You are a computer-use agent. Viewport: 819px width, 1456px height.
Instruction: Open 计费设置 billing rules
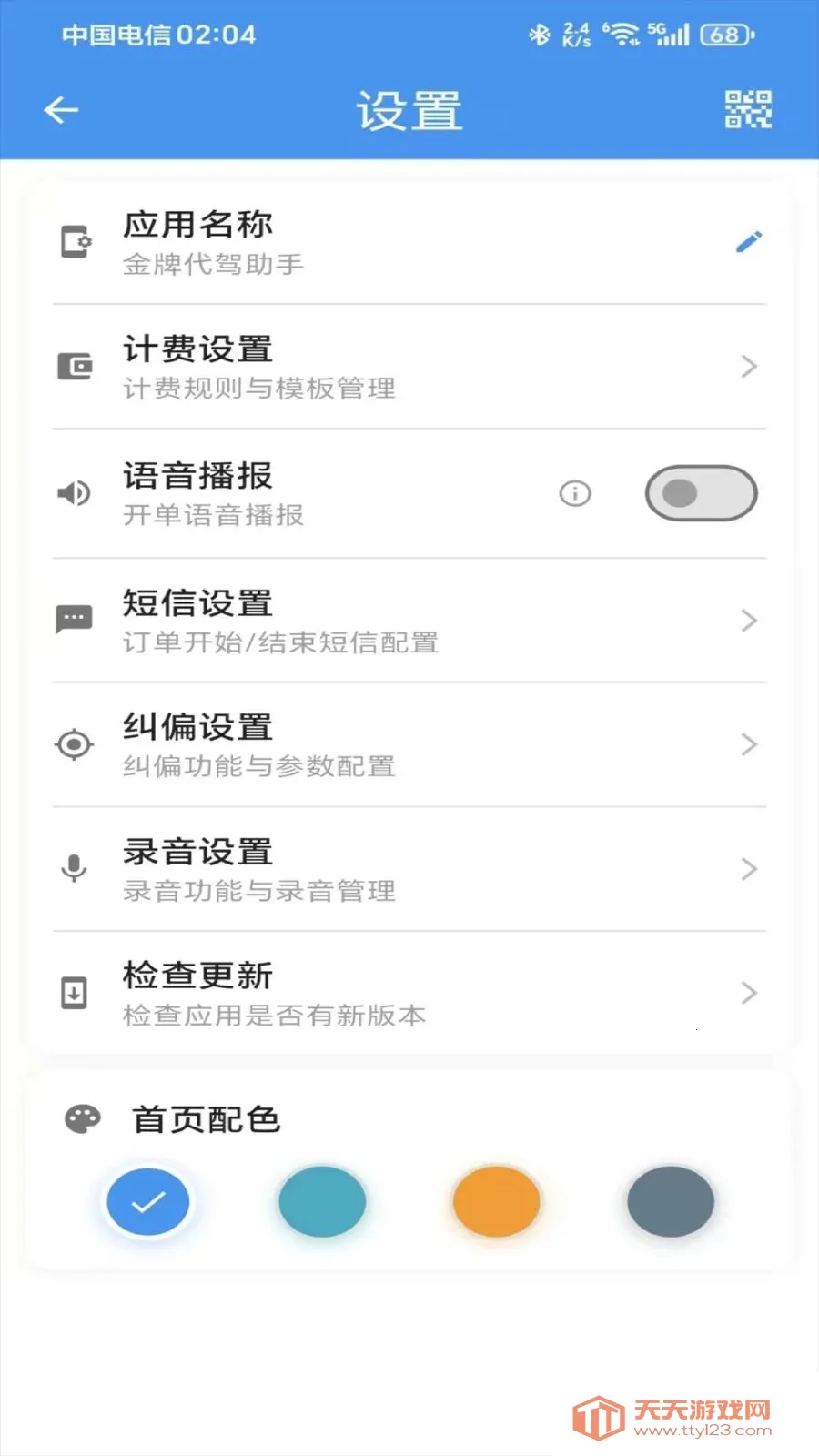click(x=409, y=366)
